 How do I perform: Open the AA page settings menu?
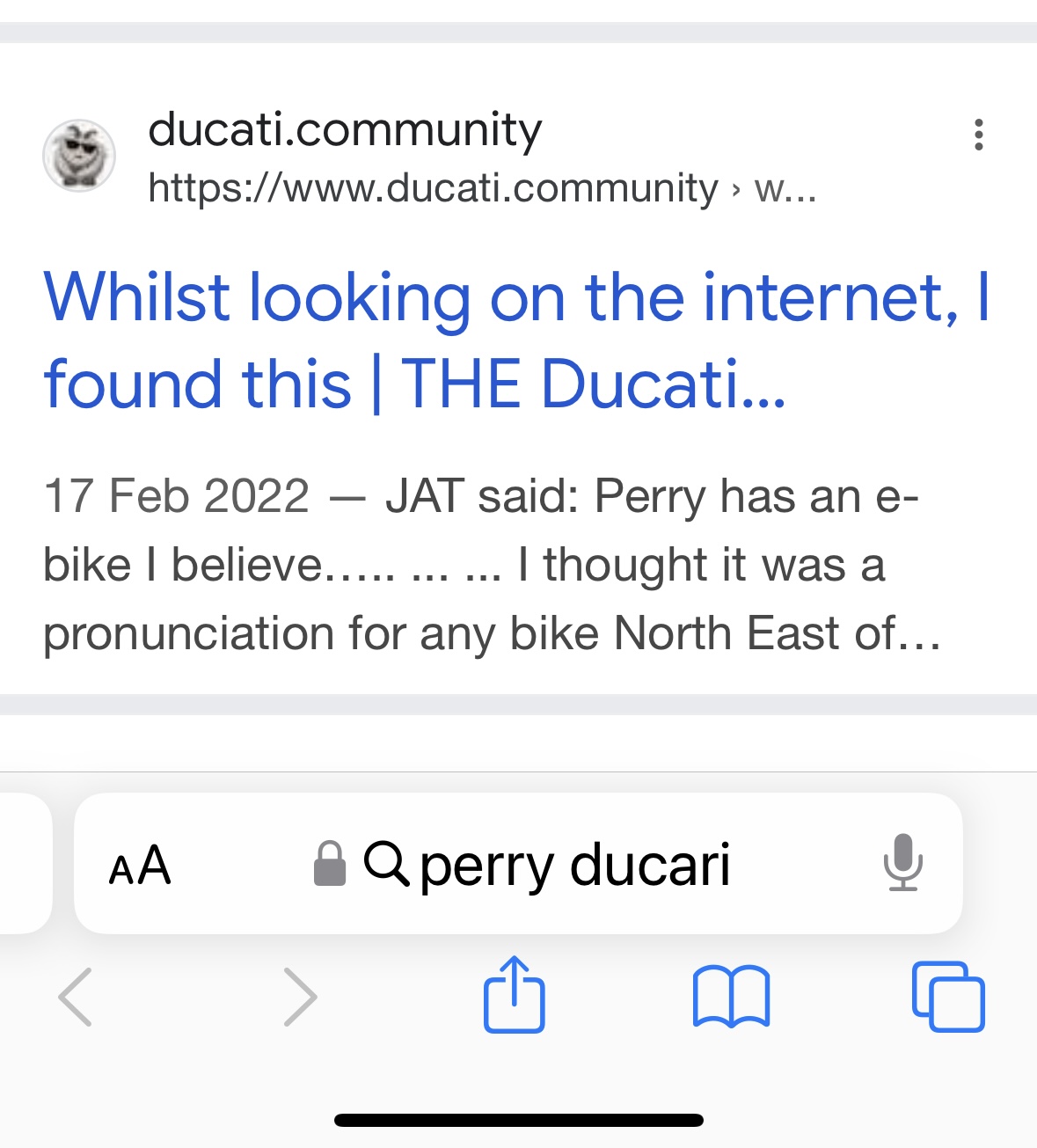pos(140,865)
